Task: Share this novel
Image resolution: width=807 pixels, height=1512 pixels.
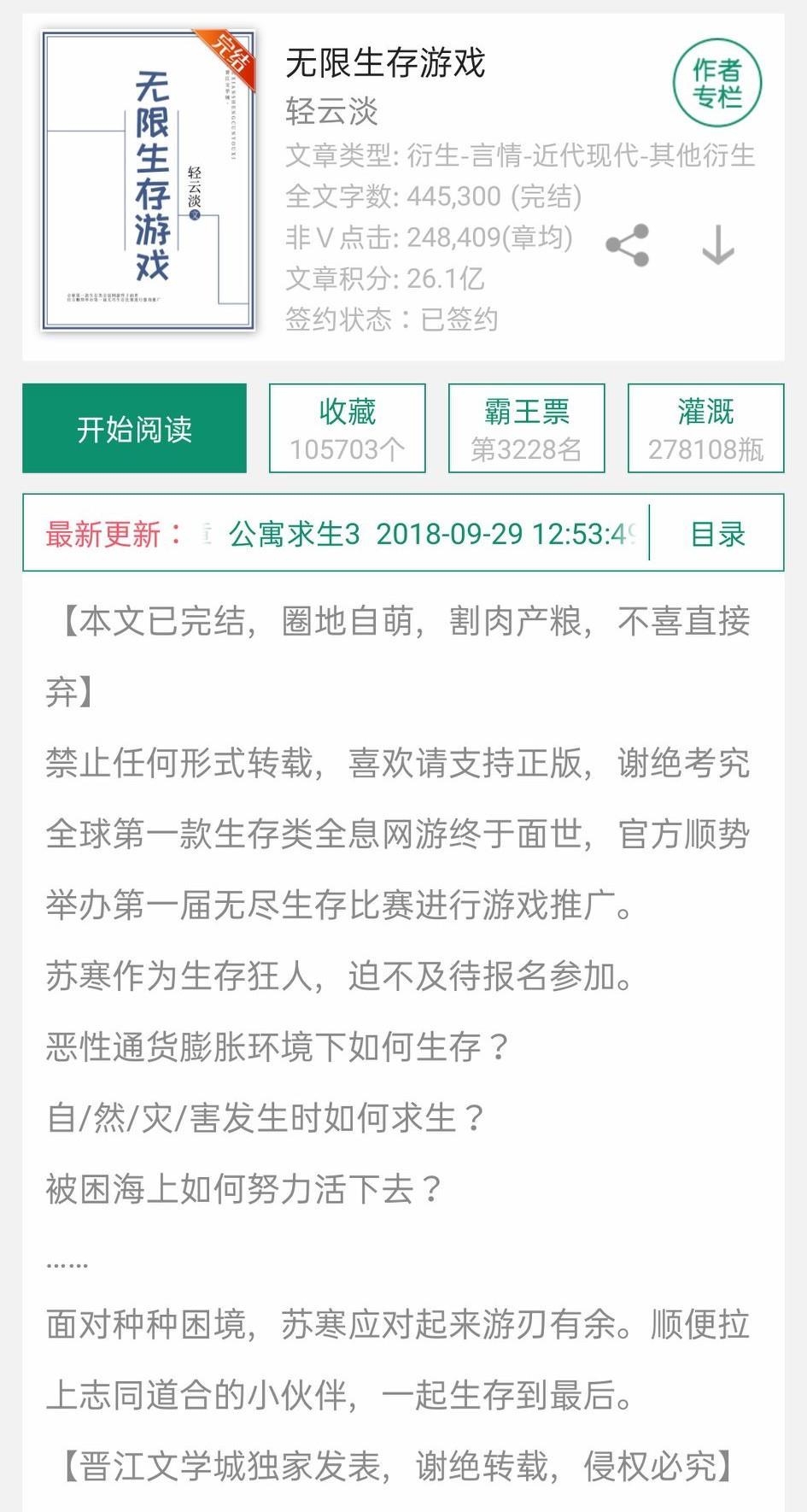Action: tap(628, 246)
